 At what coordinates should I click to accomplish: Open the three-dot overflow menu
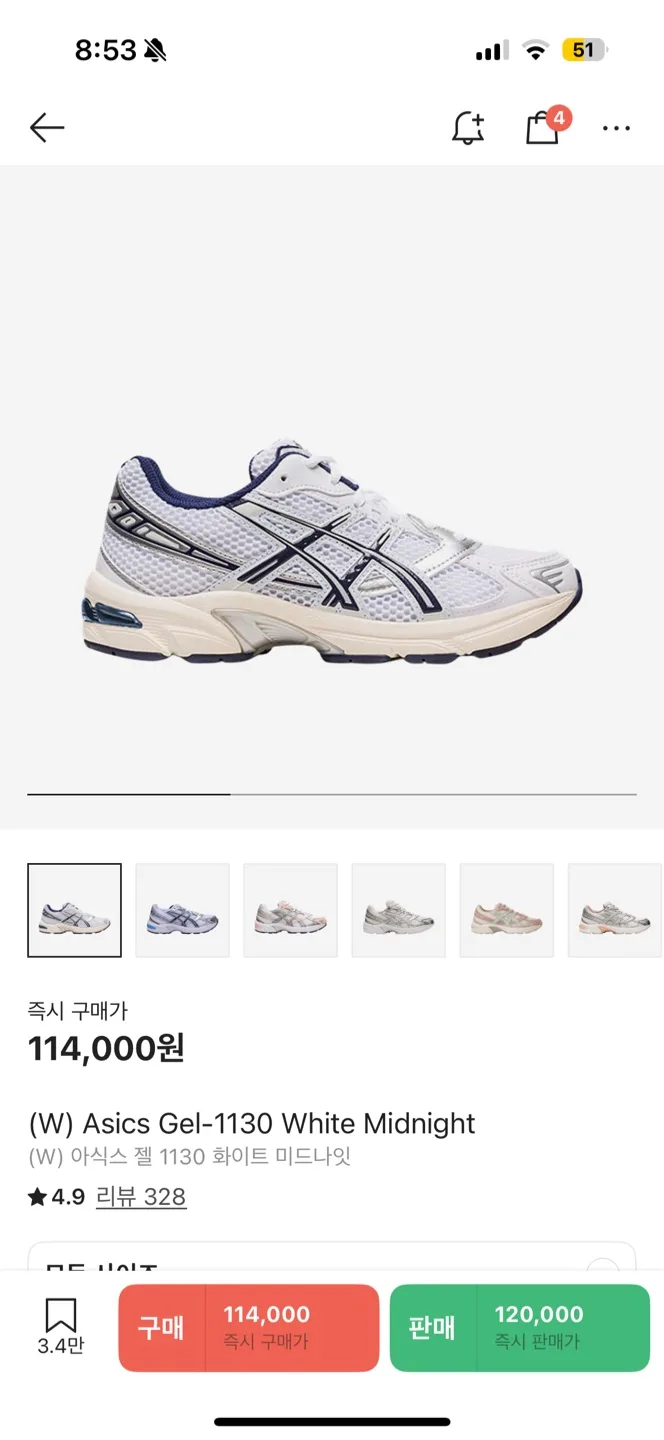(616, 128)
